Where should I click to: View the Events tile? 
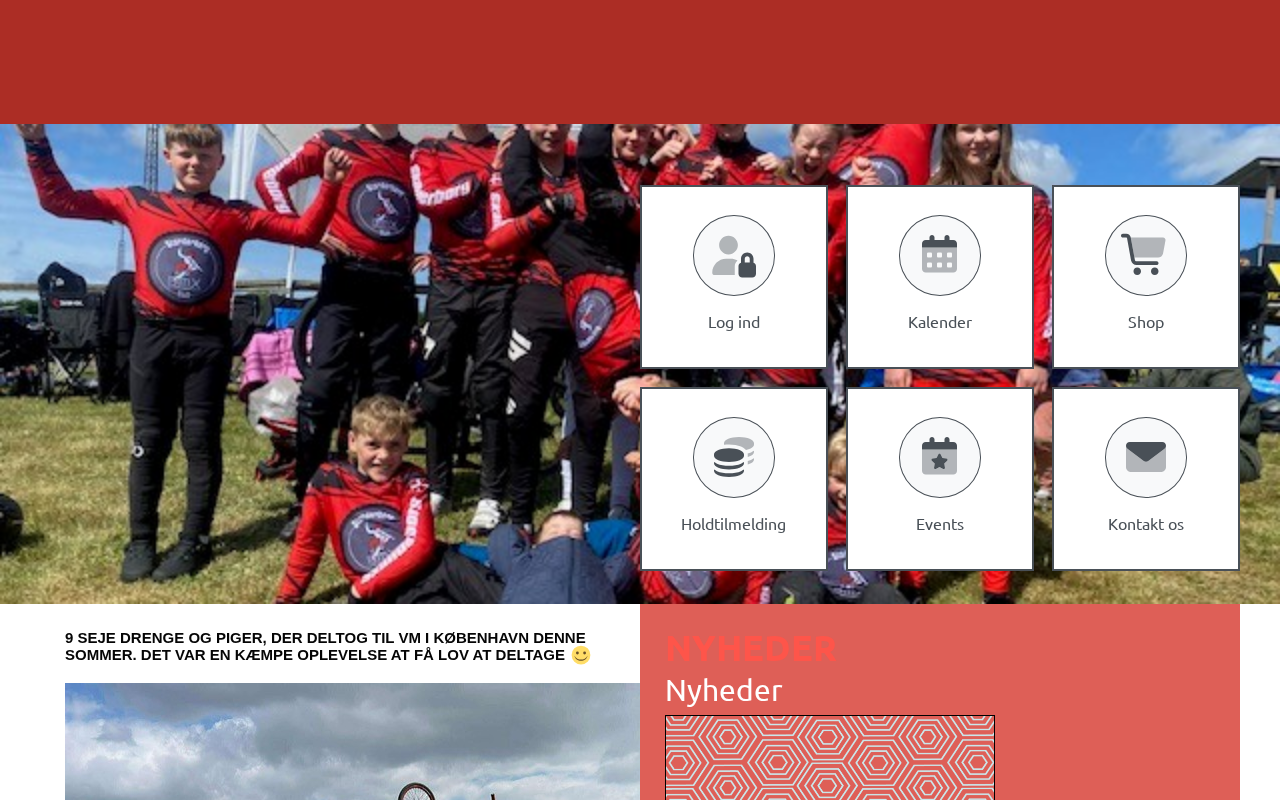[x=939, y=479]
